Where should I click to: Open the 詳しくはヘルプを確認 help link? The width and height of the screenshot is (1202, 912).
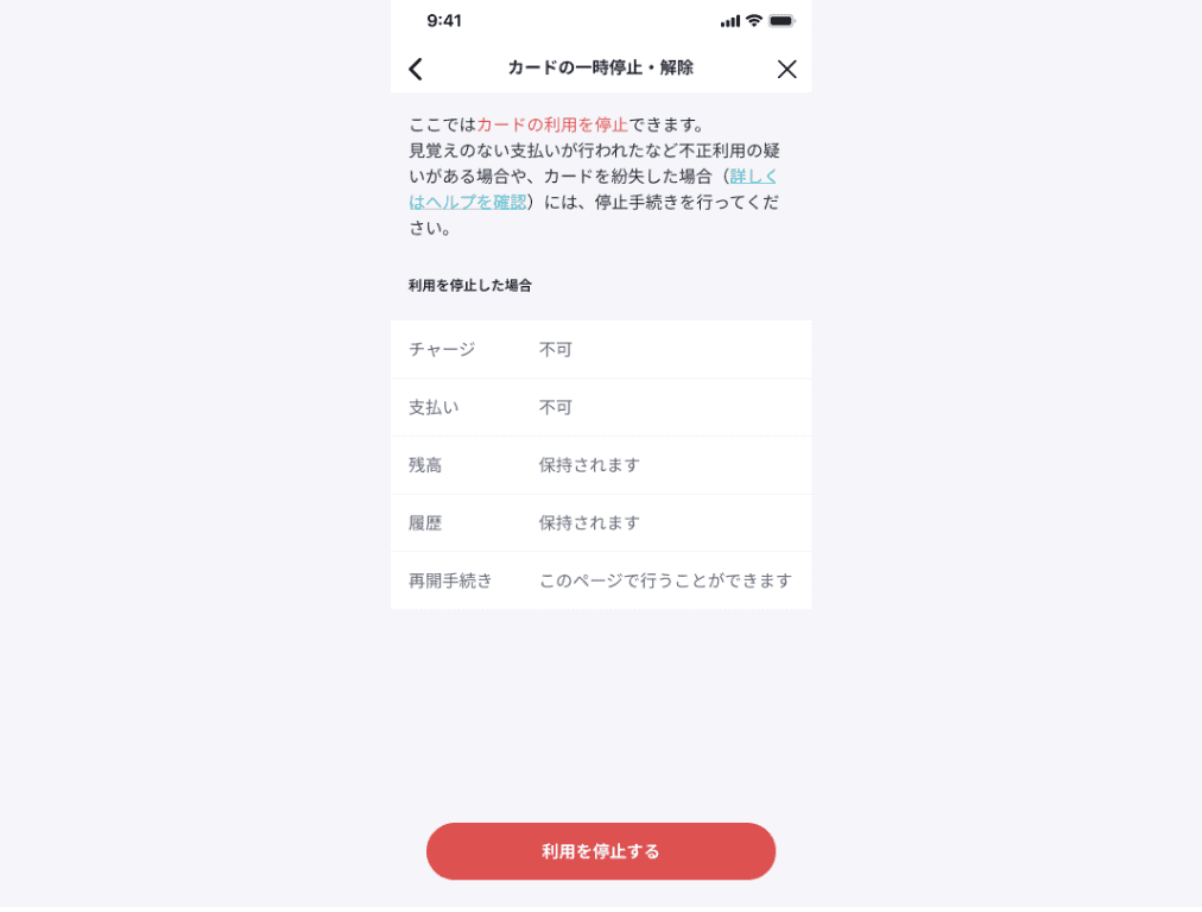468,202
